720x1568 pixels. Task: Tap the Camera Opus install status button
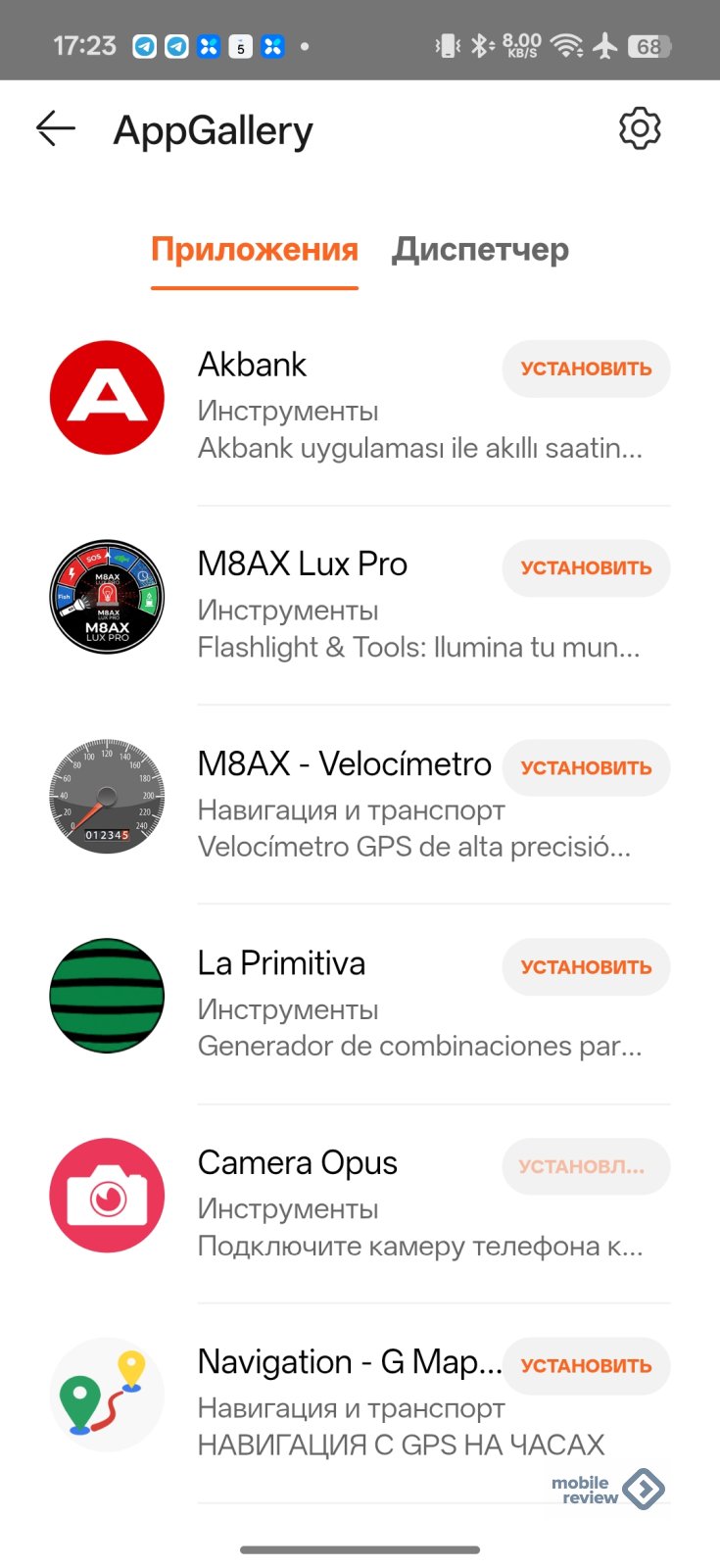(x=586, y=1166)
